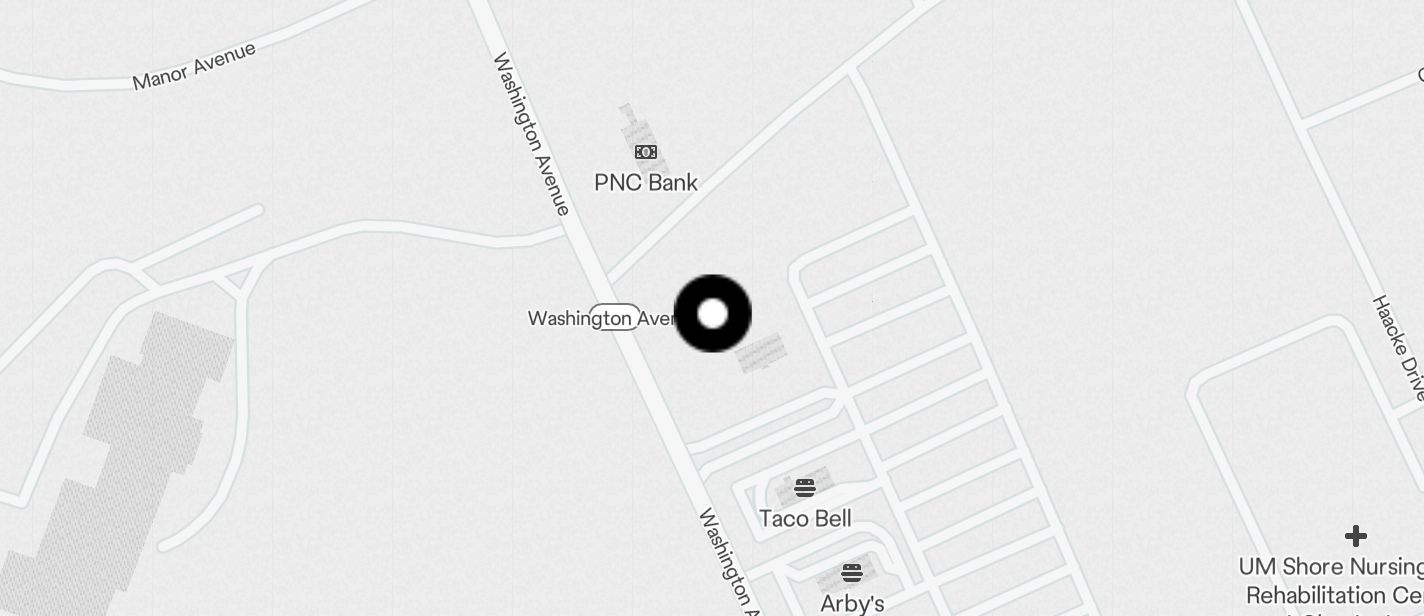
Task: Open UM Shore Nursing Rehabilitation marker
Action: tap(1355, 537)
